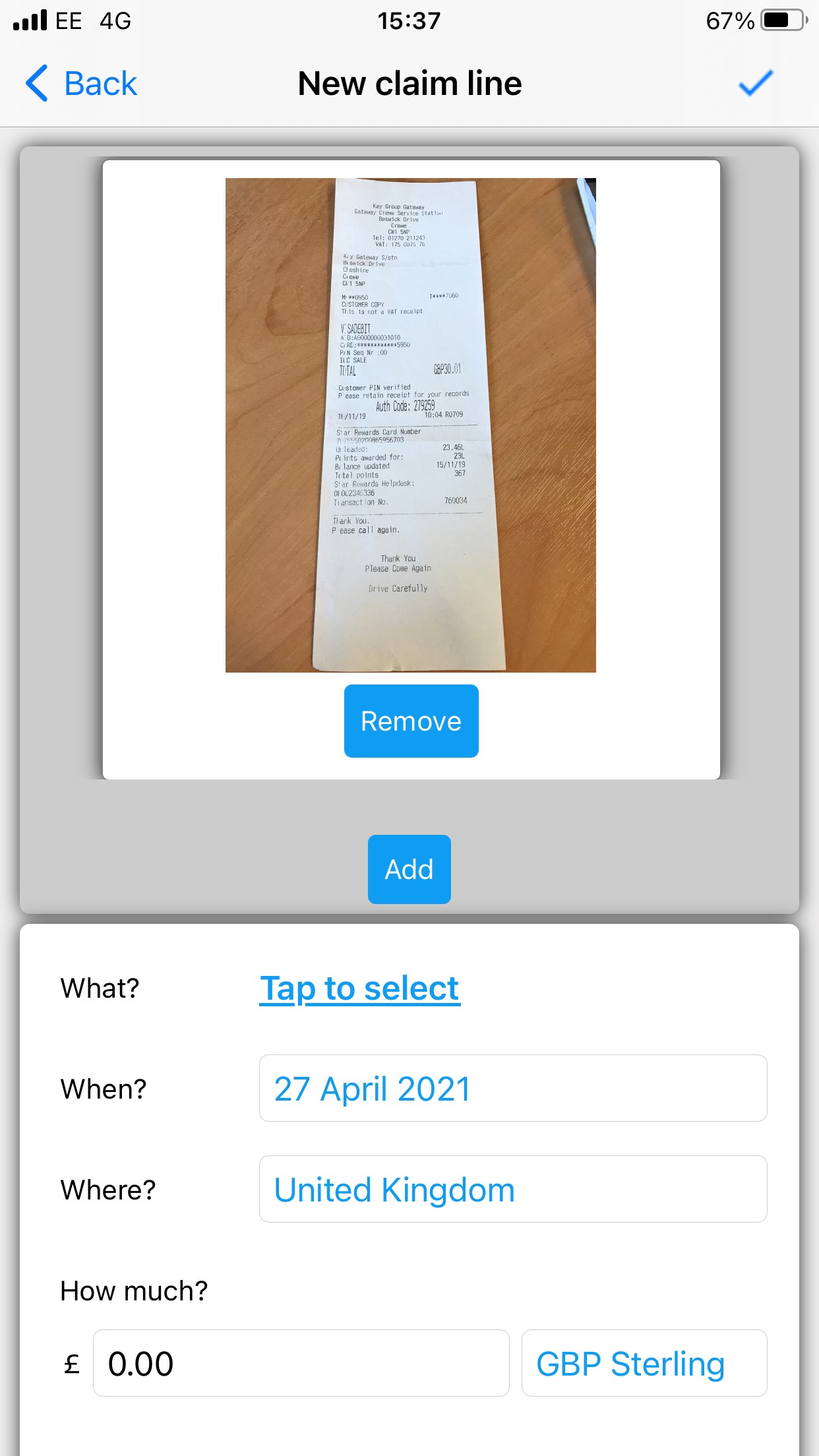The height and width of the screenshot is (1456, 819).
Task: Open the attached receipt photo
Action: point(410,425)
